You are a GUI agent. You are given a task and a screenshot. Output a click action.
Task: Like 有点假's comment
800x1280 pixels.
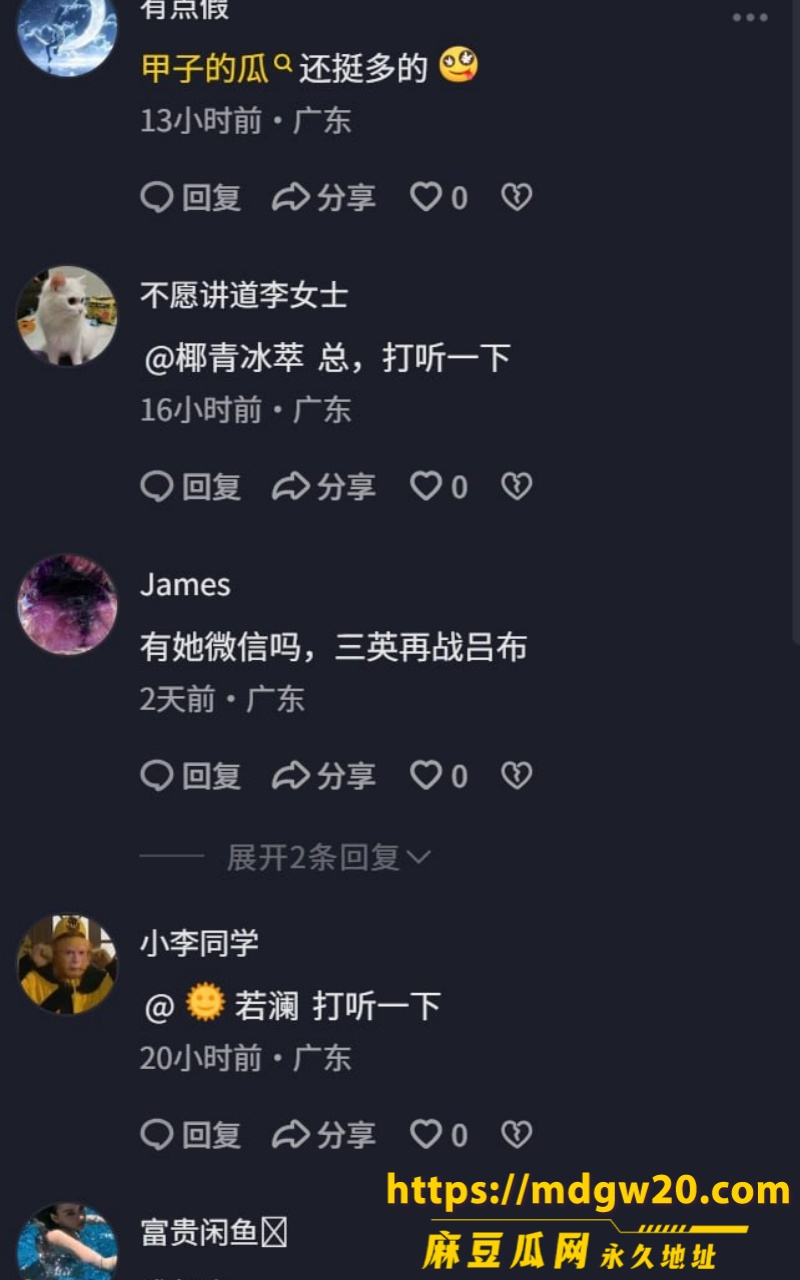click(439, 197)
